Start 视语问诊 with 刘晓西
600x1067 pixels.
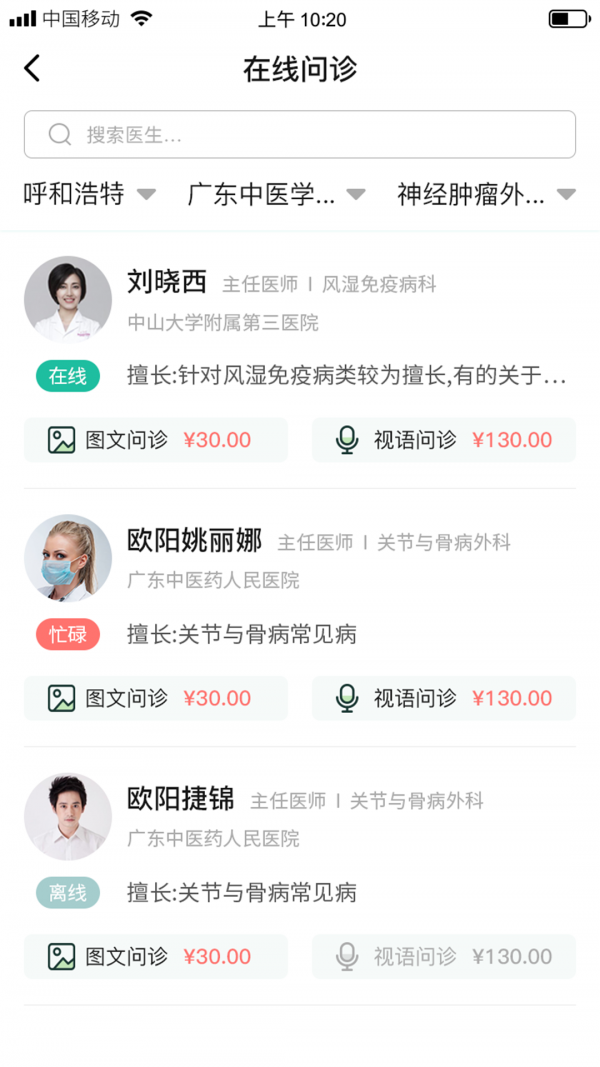point(444,440)
